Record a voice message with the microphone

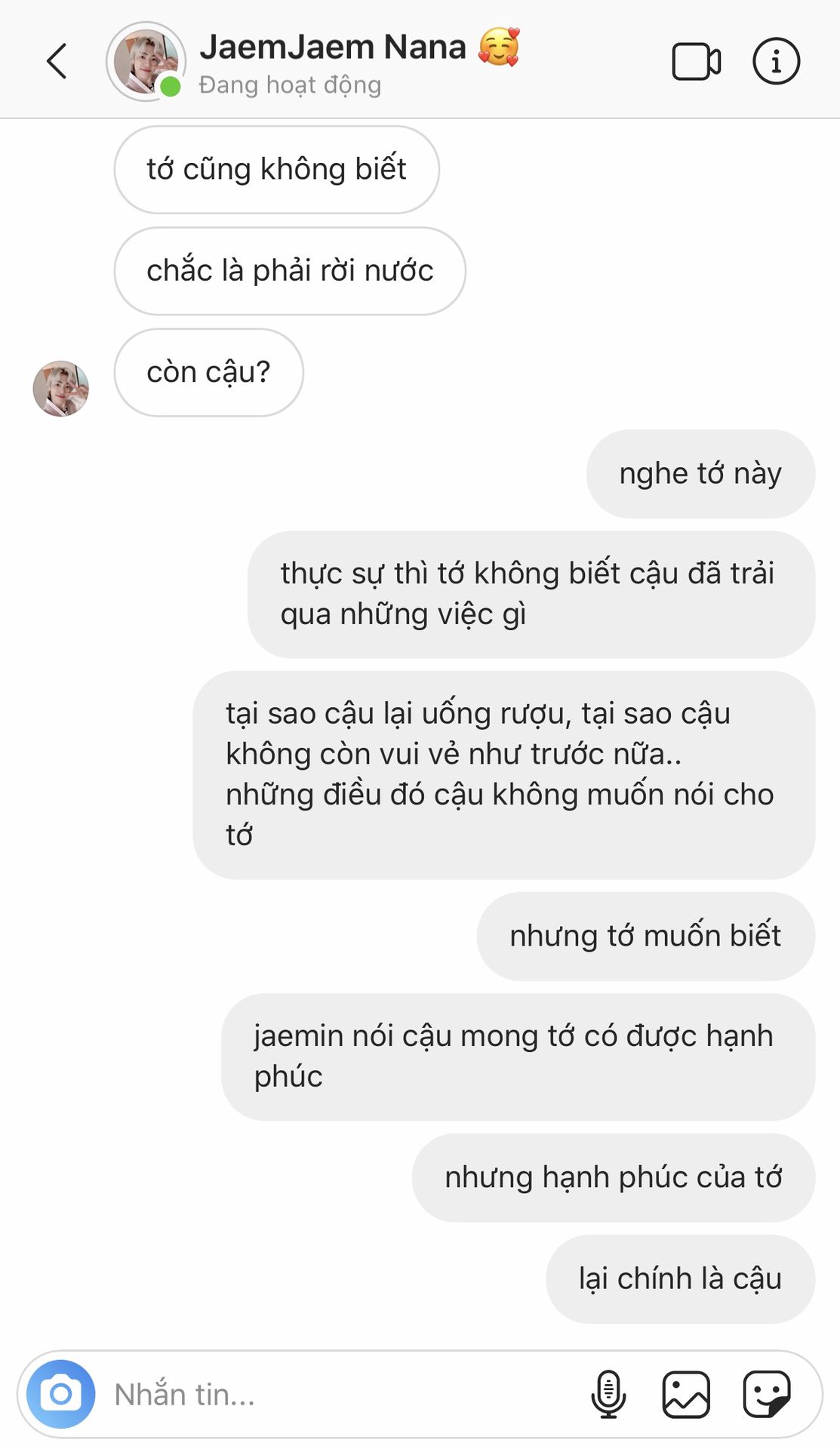pos(608,1394)
